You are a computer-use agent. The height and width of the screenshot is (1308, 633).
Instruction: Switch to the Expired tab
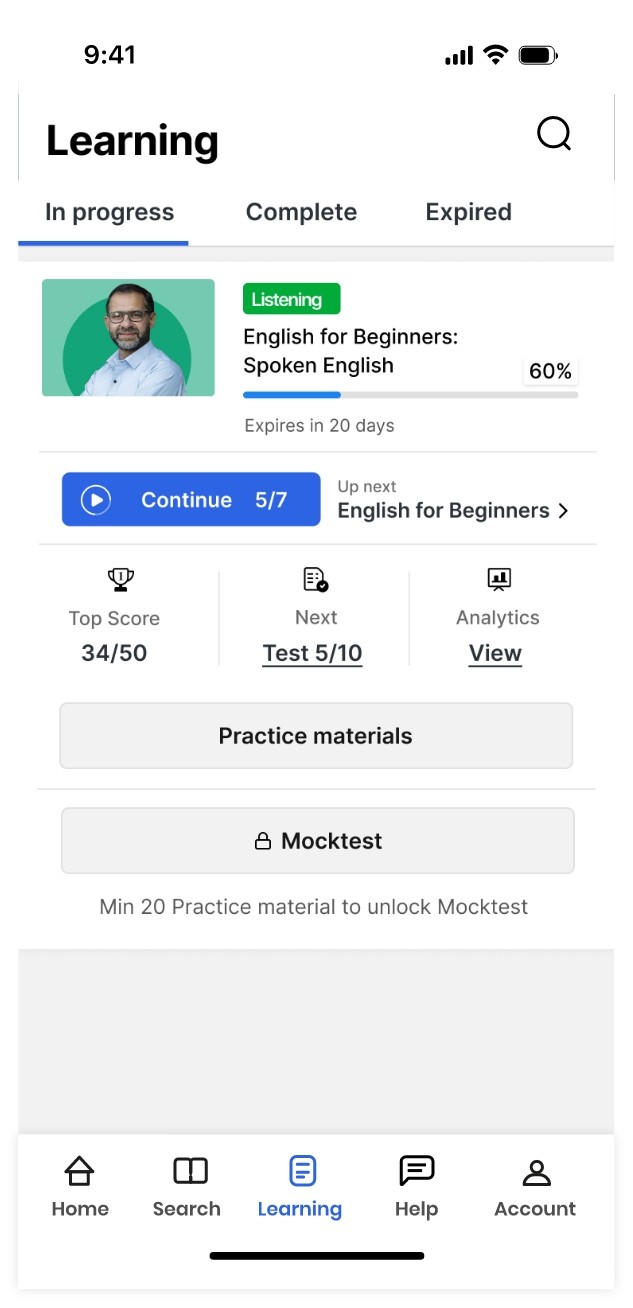[x=468, y=212]
